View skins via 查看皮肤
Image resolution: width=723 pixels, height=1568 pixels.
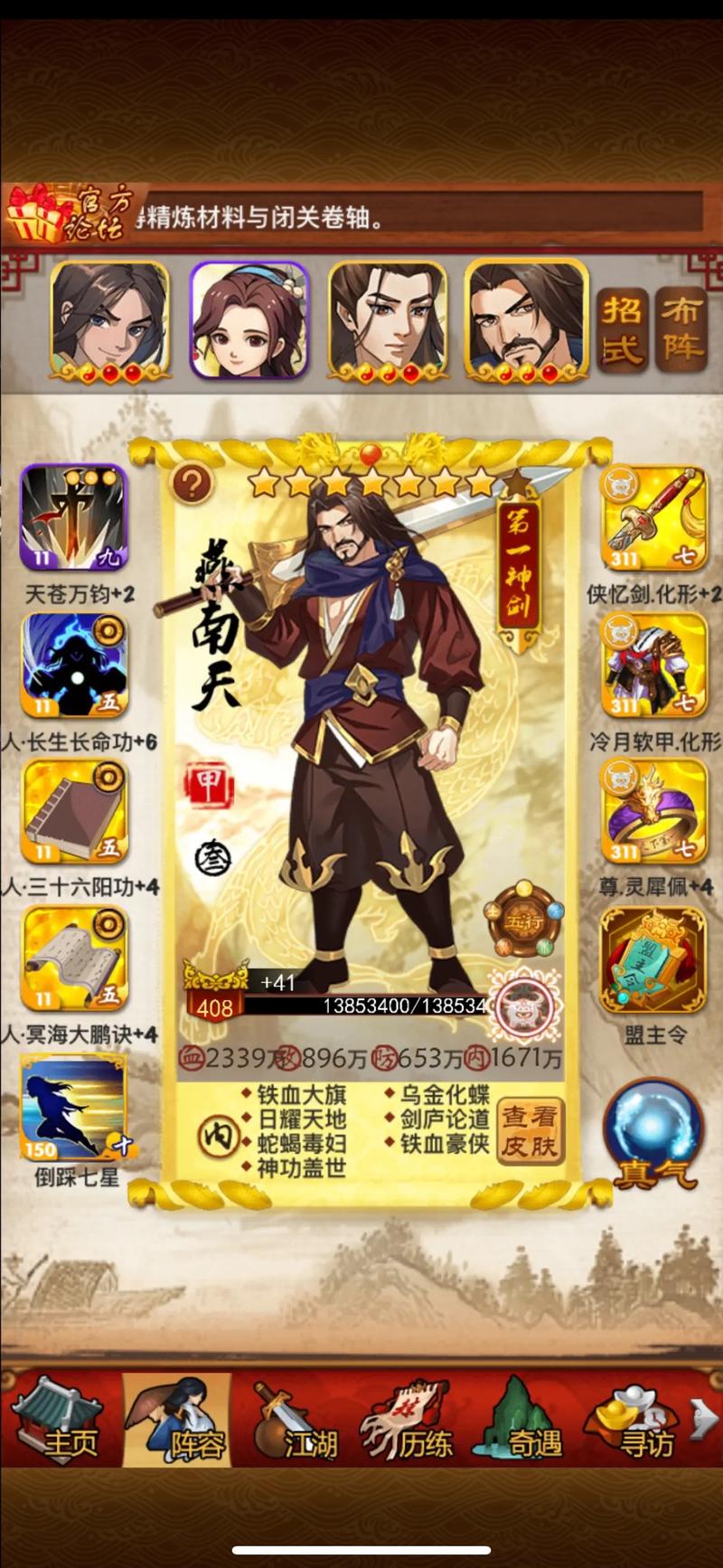tap(531, 1130)
